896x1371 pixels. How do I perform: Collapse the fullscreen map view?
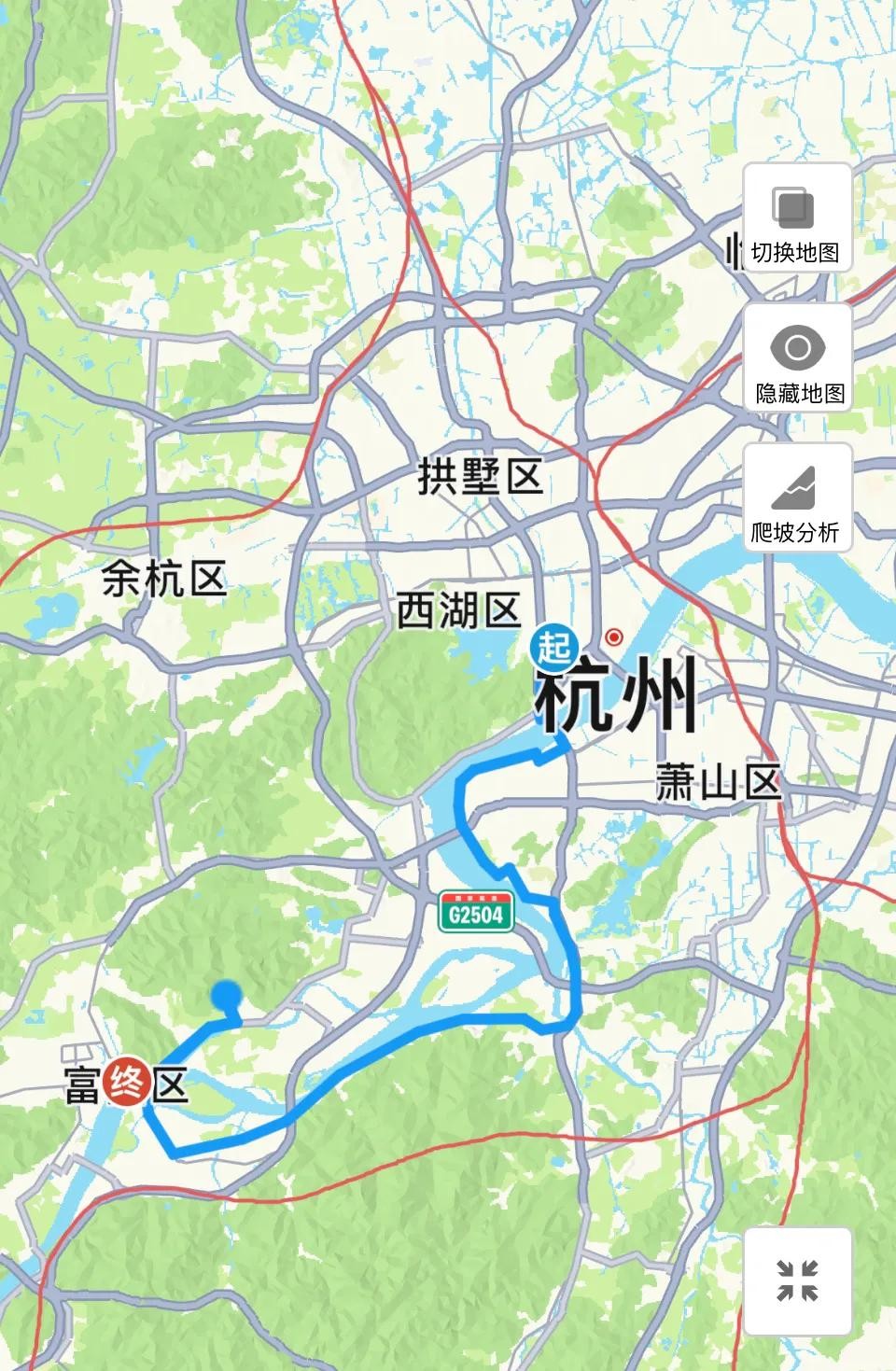coord(797,1280)
